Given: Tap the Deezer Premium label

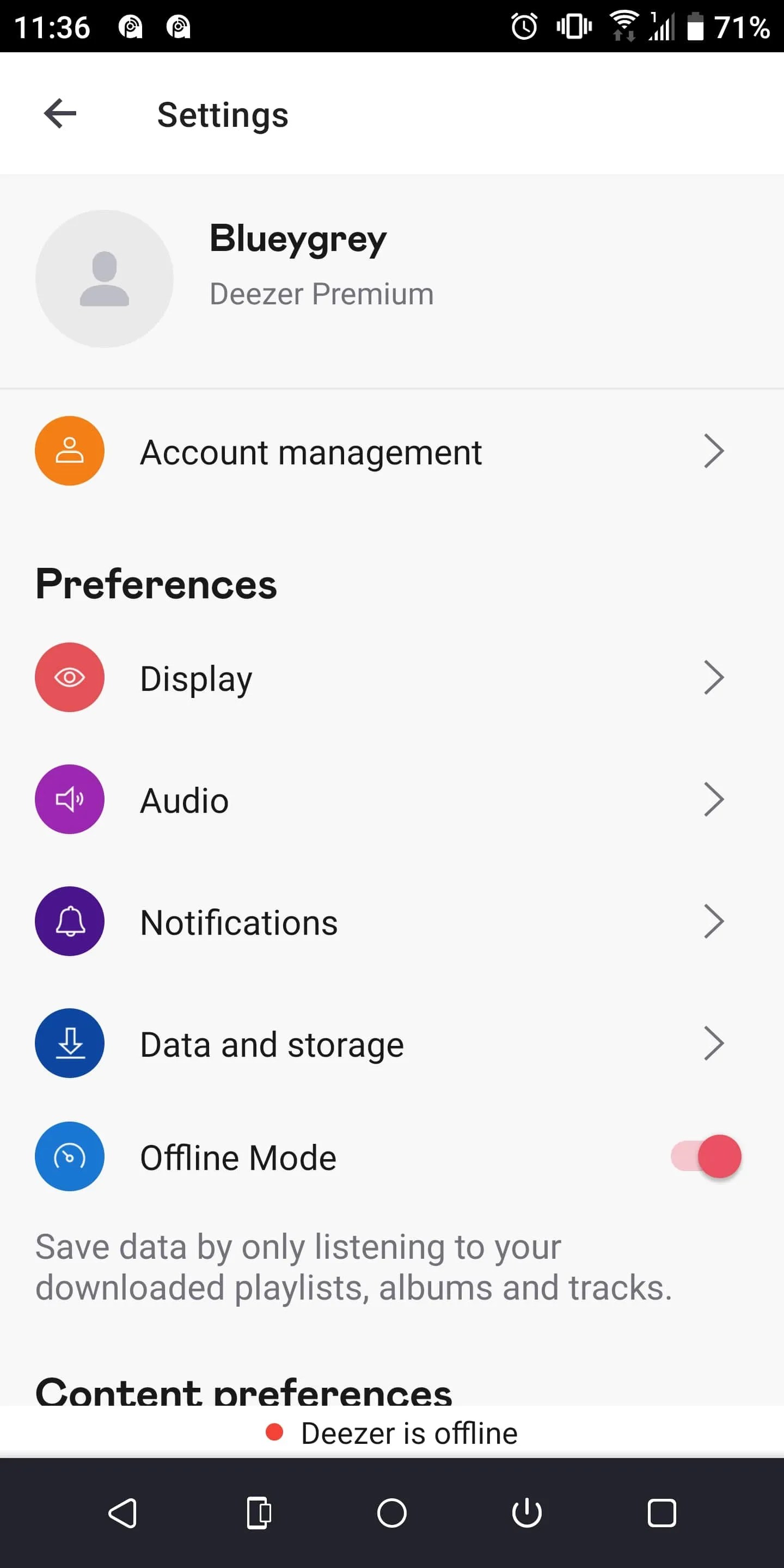Looking at the screenshot, I should (322, 293).
